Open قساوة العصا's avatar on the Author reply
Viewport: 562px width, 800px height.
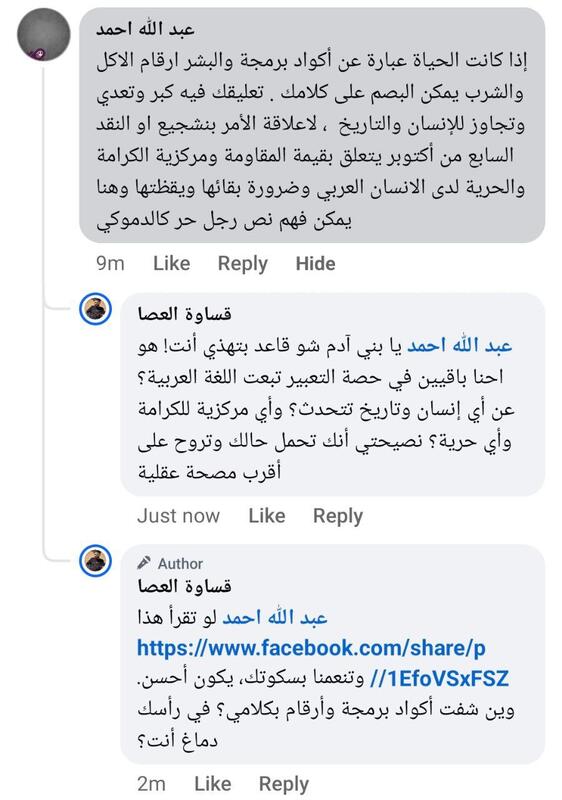tap(95, 561)
